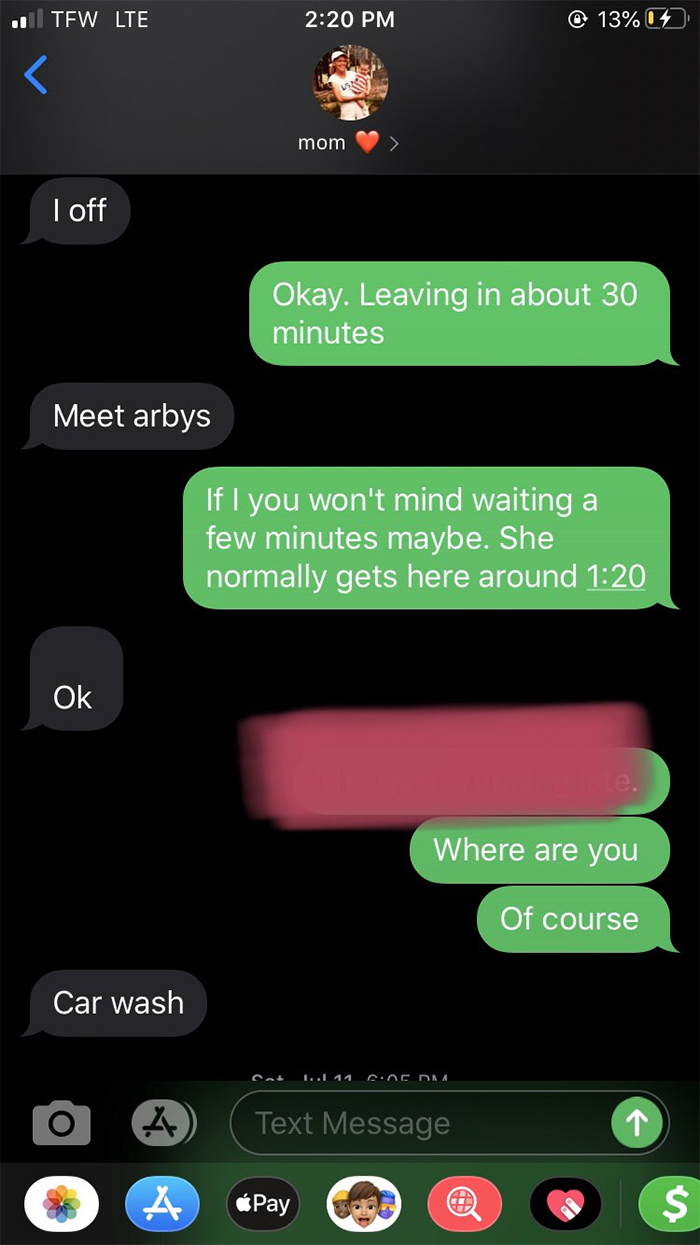Send the message with the arrow button
The image size is (700, 1245).
(636, 1123)
